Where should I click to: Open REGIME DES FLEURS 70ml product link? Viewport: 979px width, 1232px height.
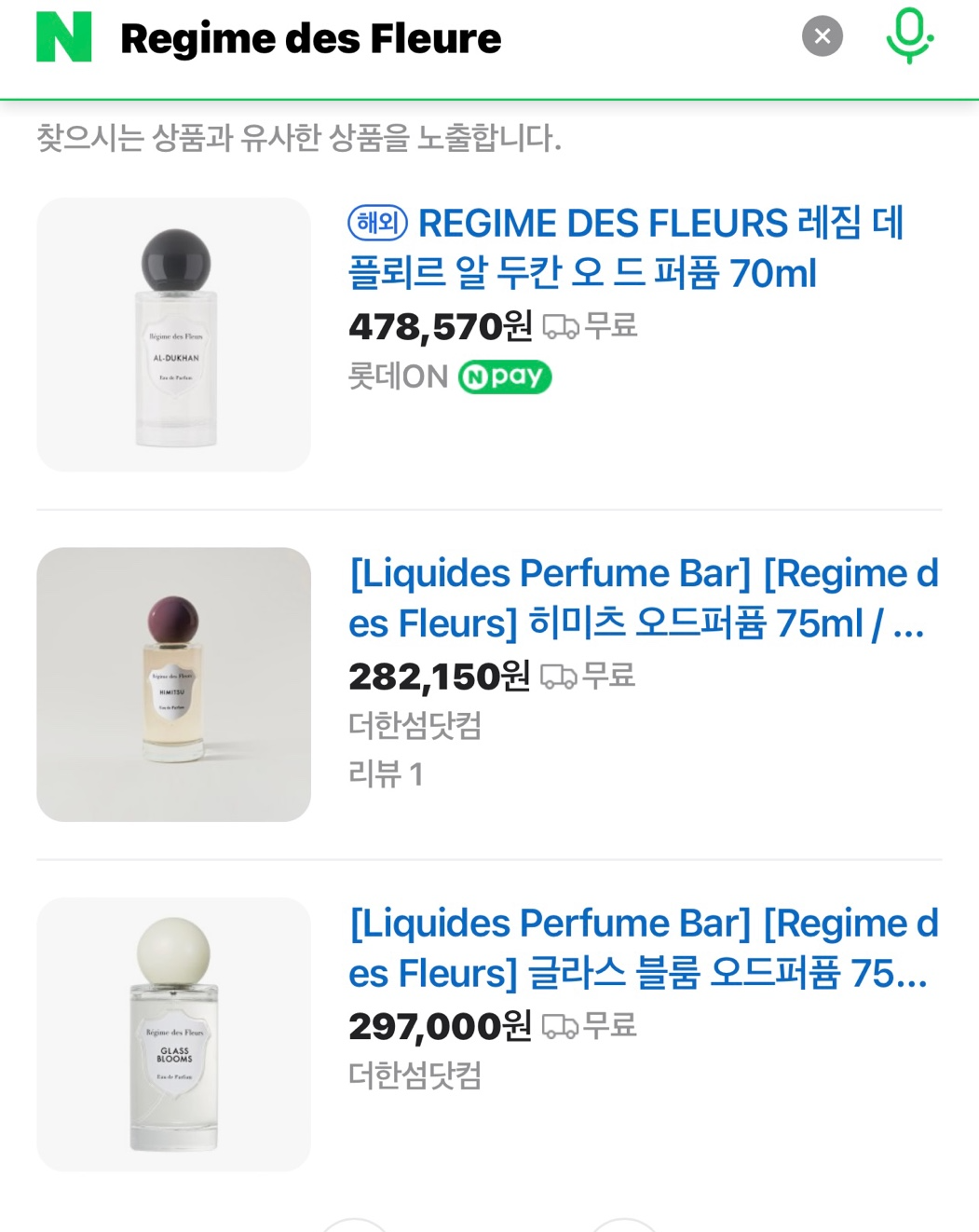626,248
